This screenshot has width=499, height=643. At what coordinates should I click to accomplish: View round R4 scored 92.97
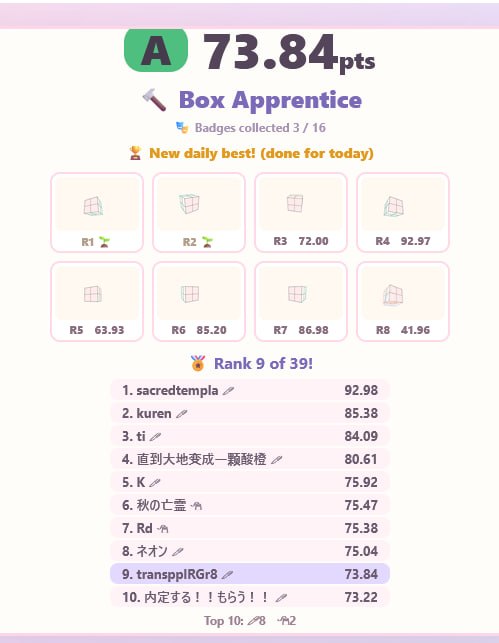coord(403,212)
